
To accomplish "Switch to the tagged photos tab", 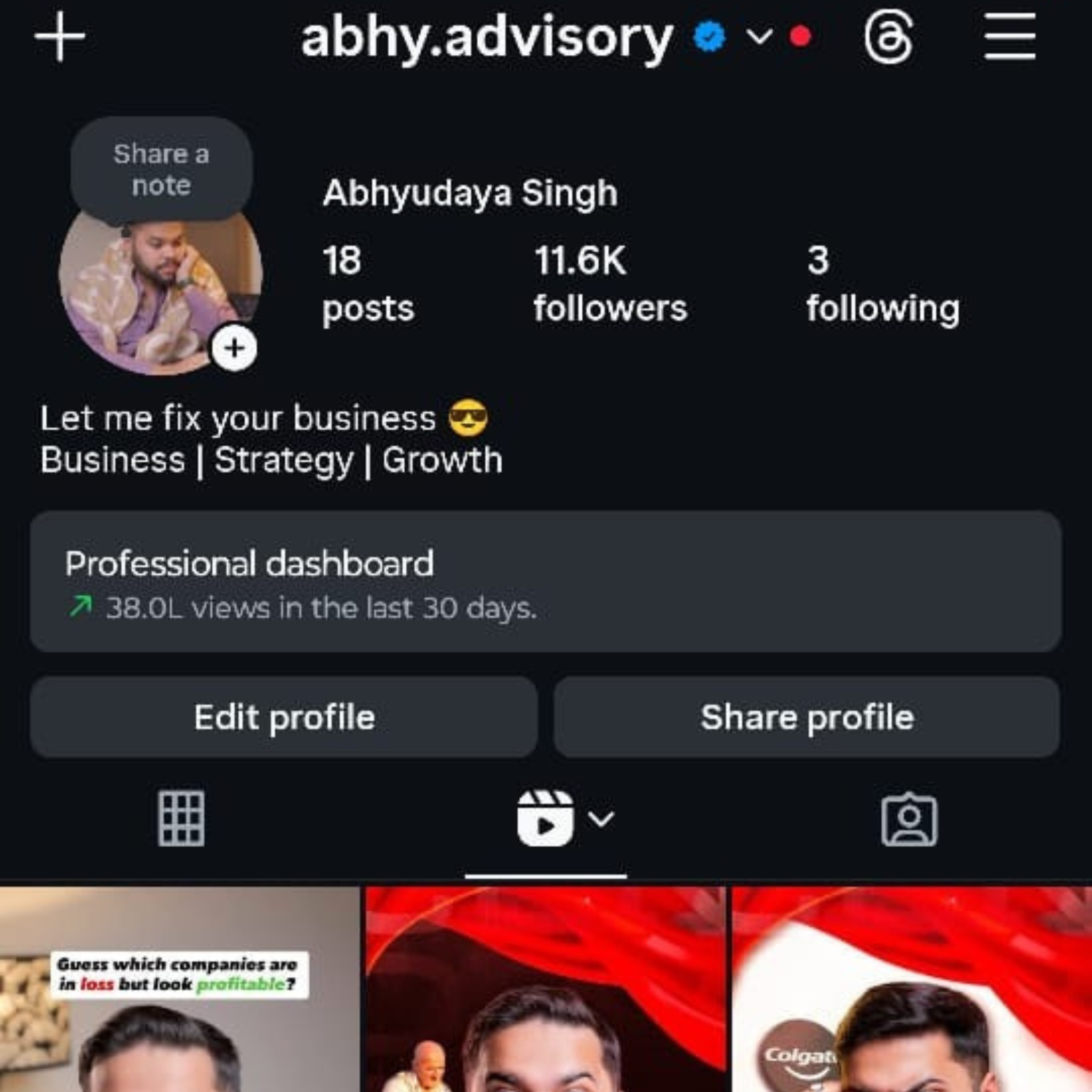I will (909, 818).
